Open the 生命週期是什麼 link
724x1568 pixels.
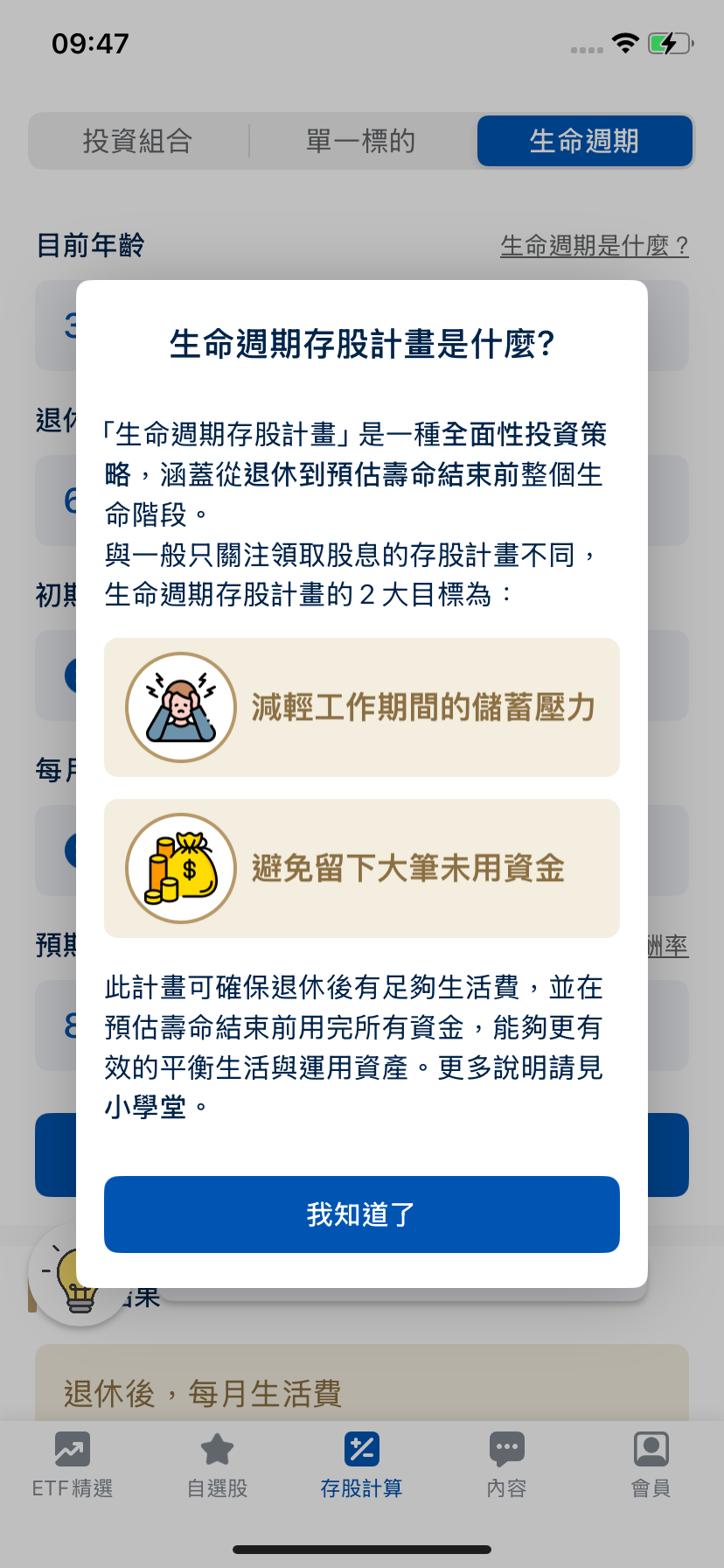tap(594, 246)
